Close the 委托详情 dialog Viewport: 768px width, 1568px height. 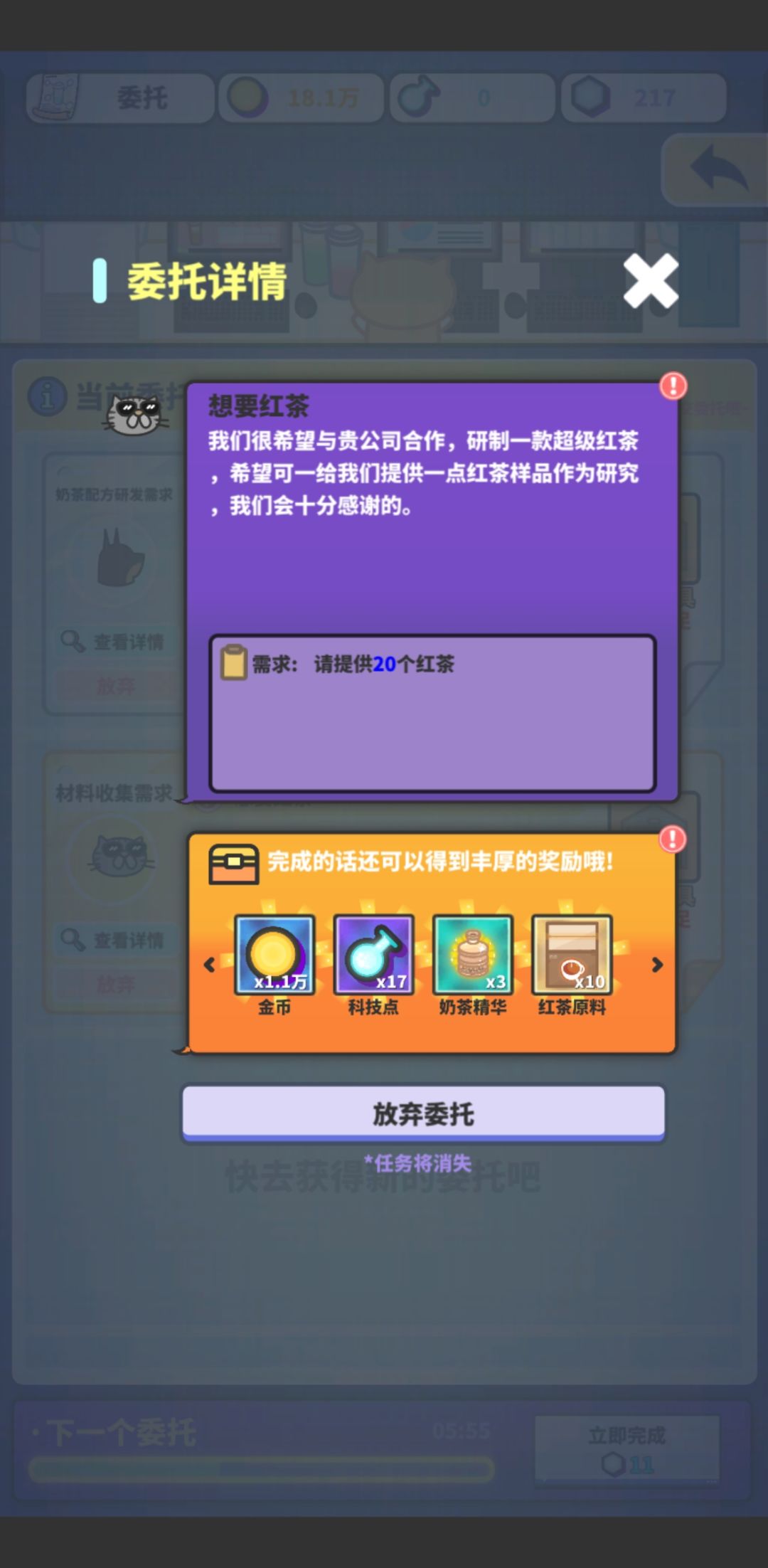(651, 281)
